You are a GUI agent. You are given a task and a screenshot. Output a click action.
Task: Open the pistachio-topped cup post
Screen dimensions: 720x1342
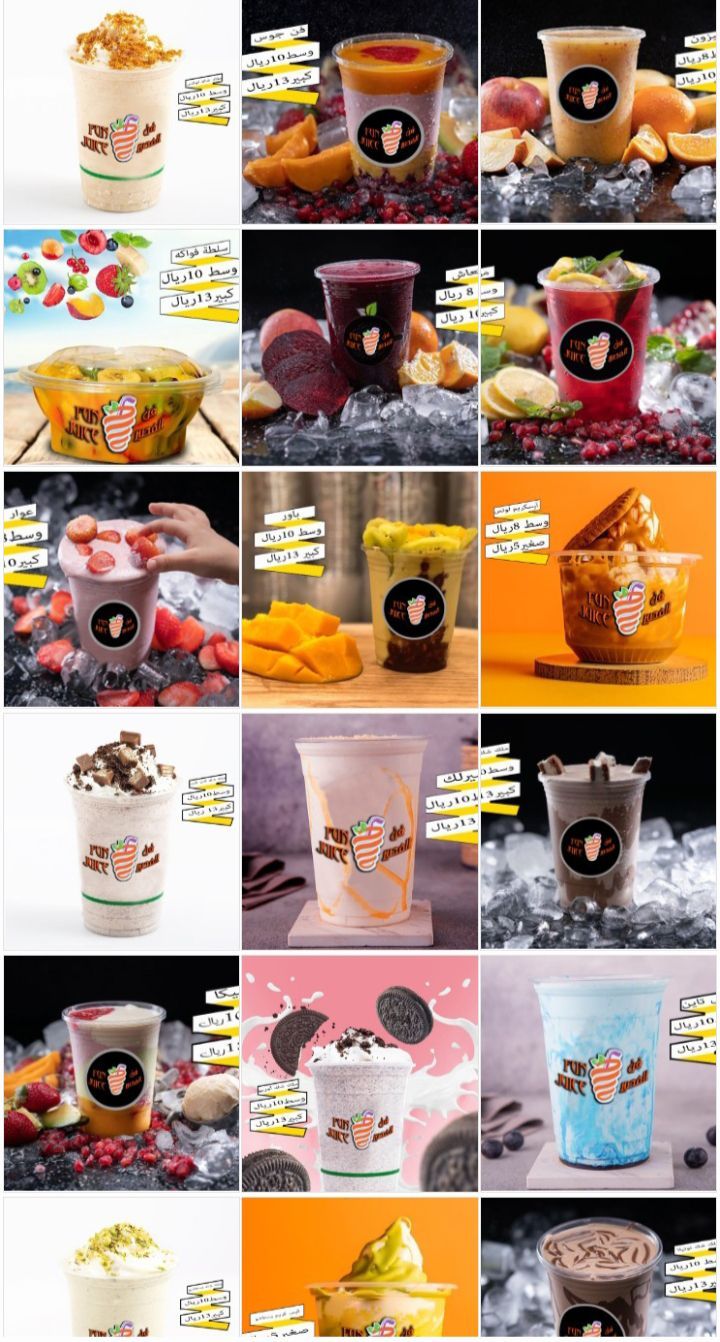(121, 1268)
